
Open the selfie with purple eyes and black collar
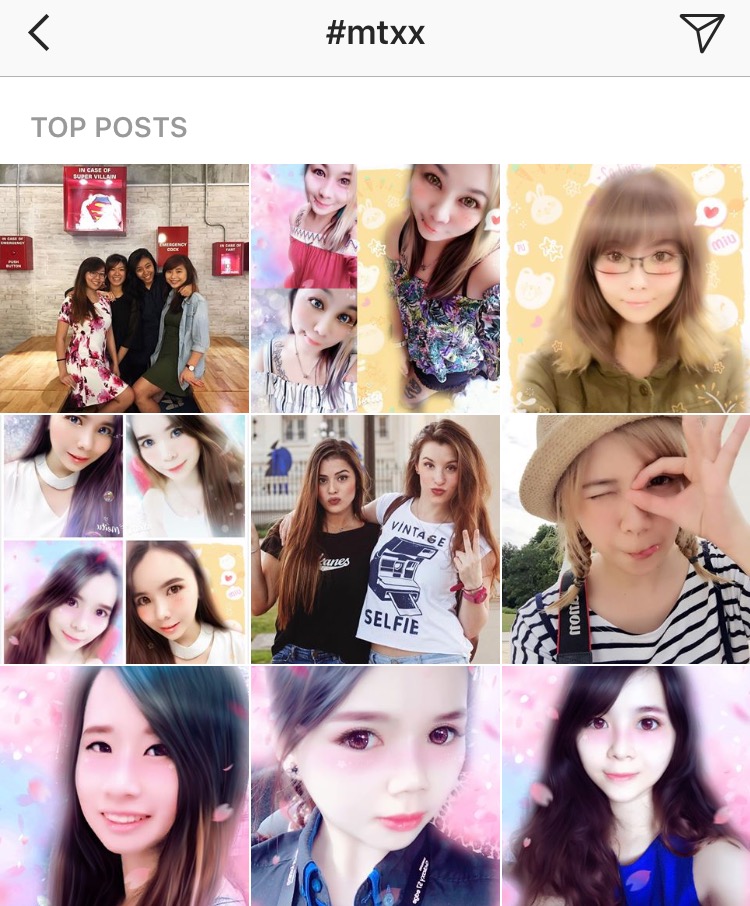pos(375,787)
